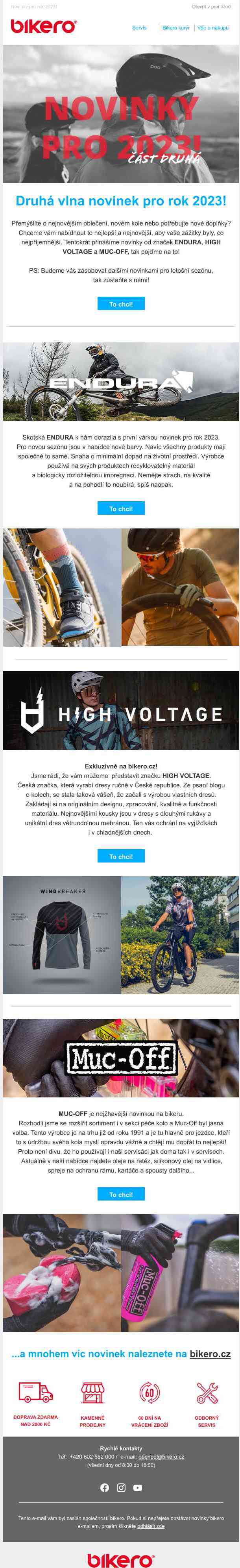Viewport: 240px width, 1568px height.
Task: Open the Endura banner image
Action: click(121, 382)
